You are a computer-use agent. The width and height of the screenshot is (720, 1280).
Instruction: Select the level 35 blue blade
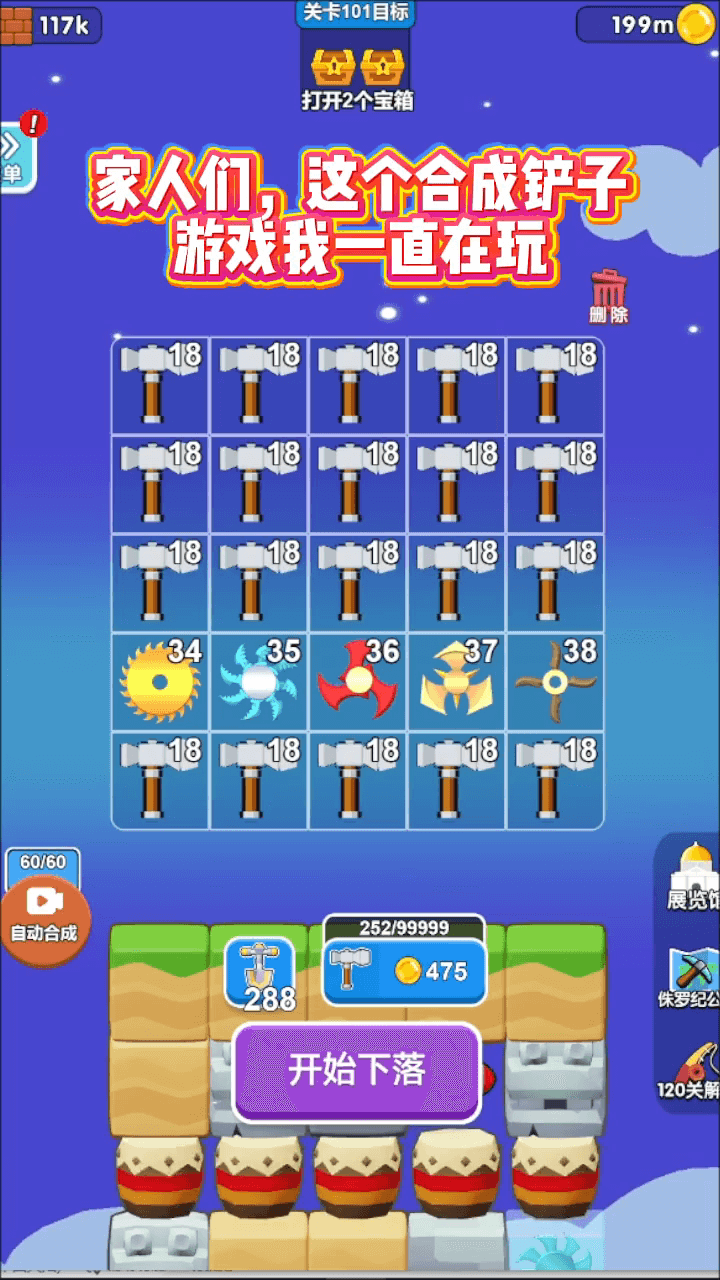tap(259, 681)
